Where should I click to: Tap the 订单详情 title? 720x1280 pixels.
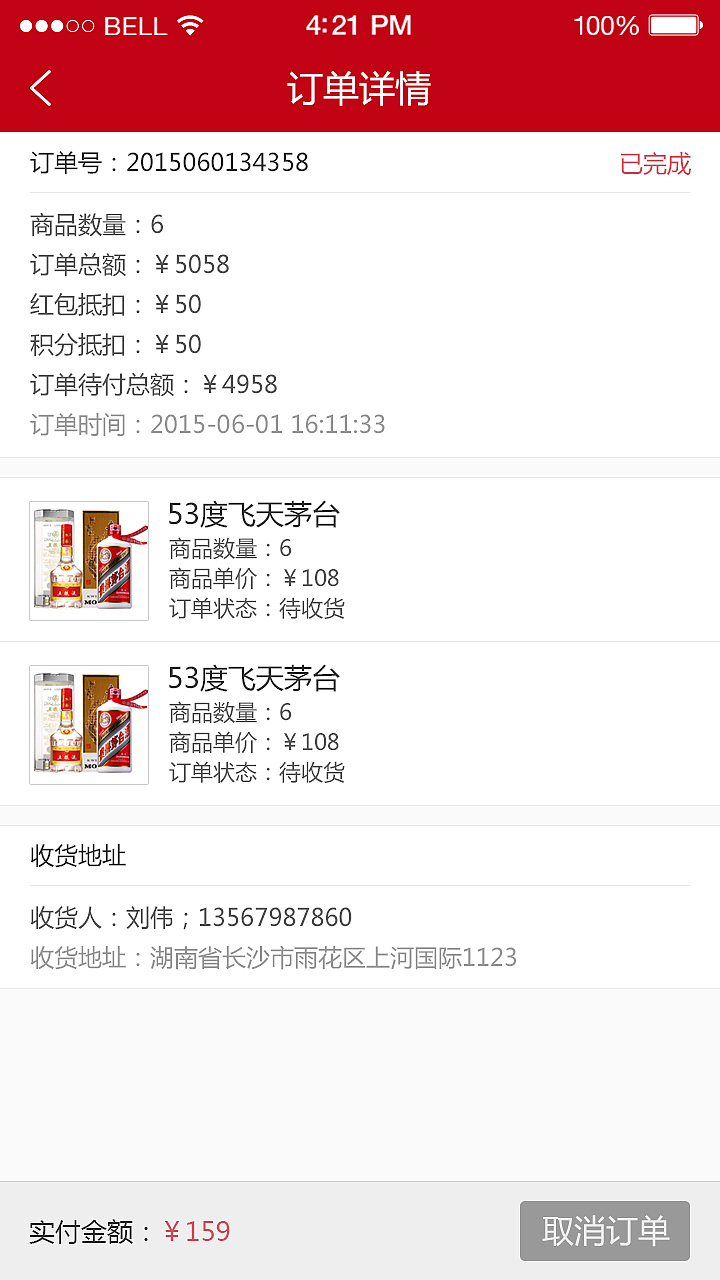pyautogui.click(x=360, y=90)
